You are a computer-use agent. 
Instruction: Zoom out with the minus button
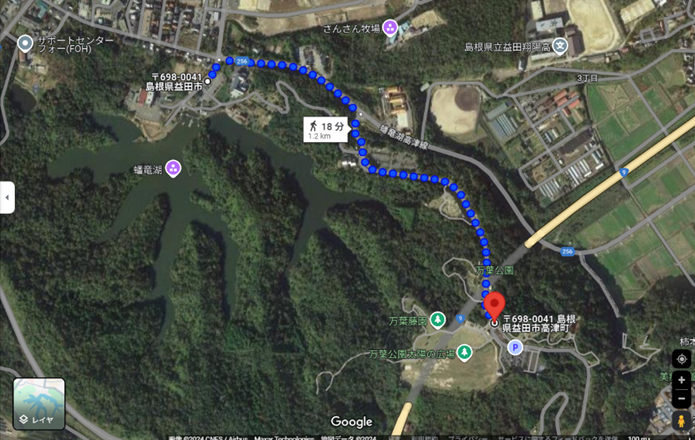682,399
